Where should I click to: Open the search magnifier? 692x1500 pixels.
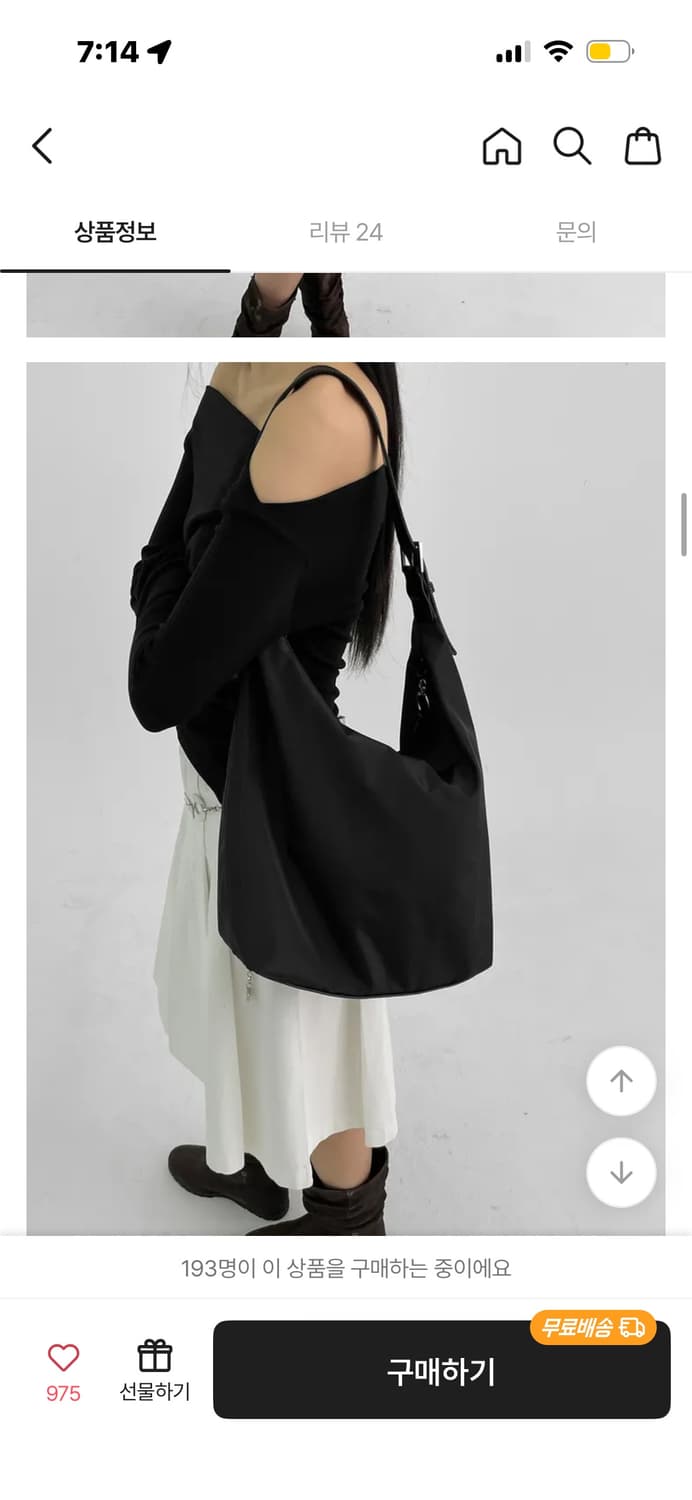pyautogui.click(x=572, y=147)
